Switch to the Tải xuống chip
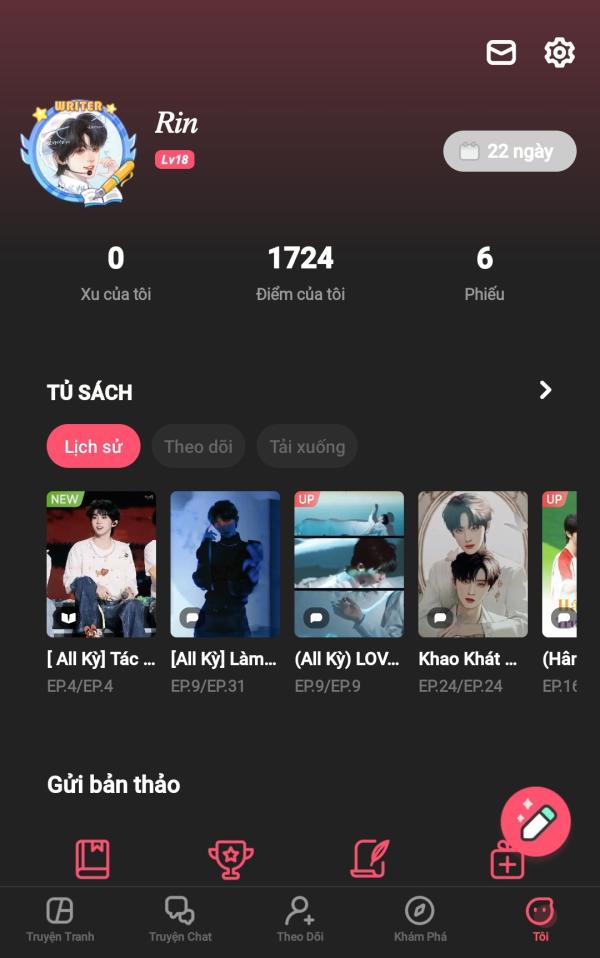 307,446
